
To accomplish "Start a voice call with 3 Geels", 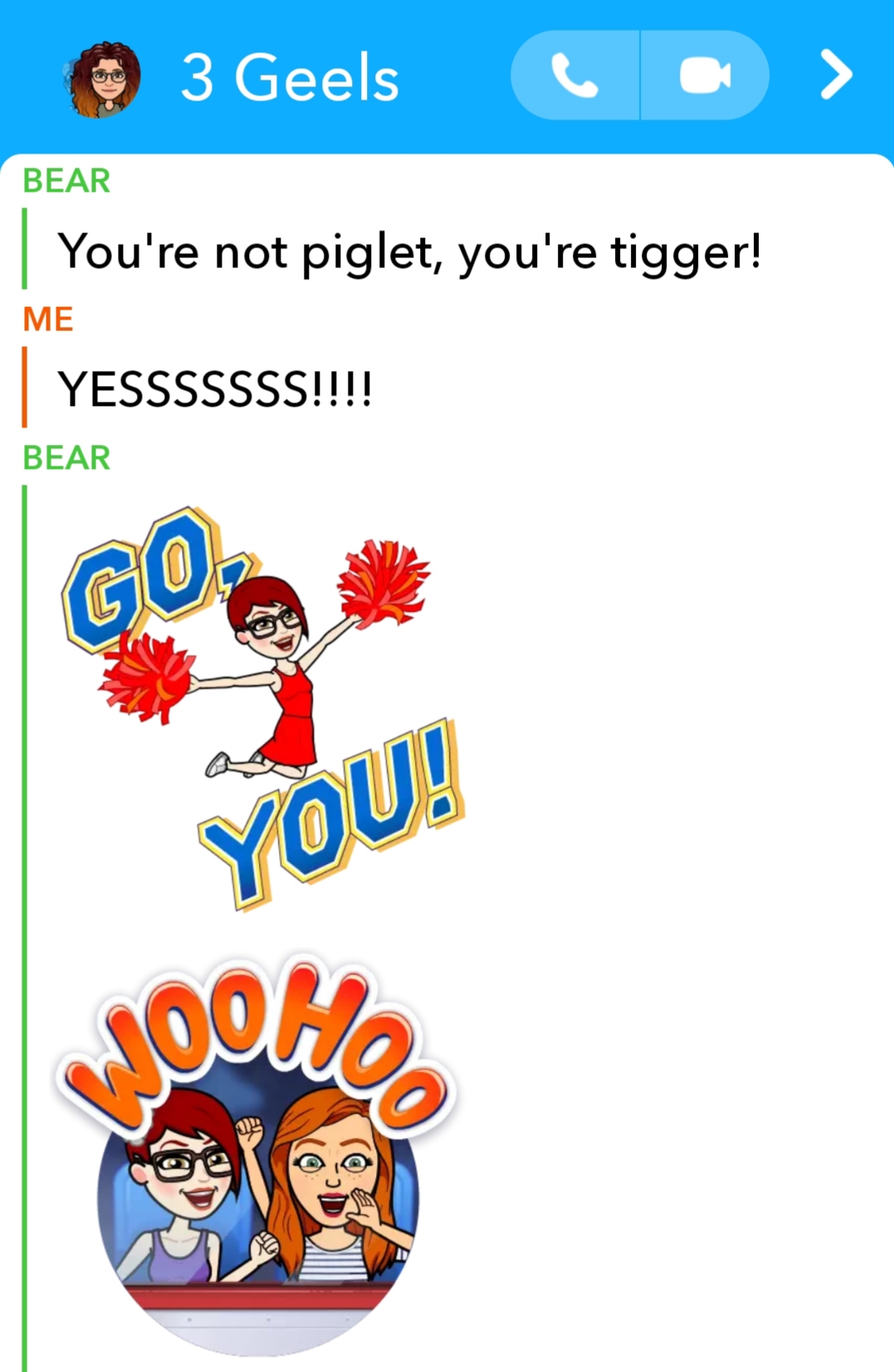I will [574, 76].
